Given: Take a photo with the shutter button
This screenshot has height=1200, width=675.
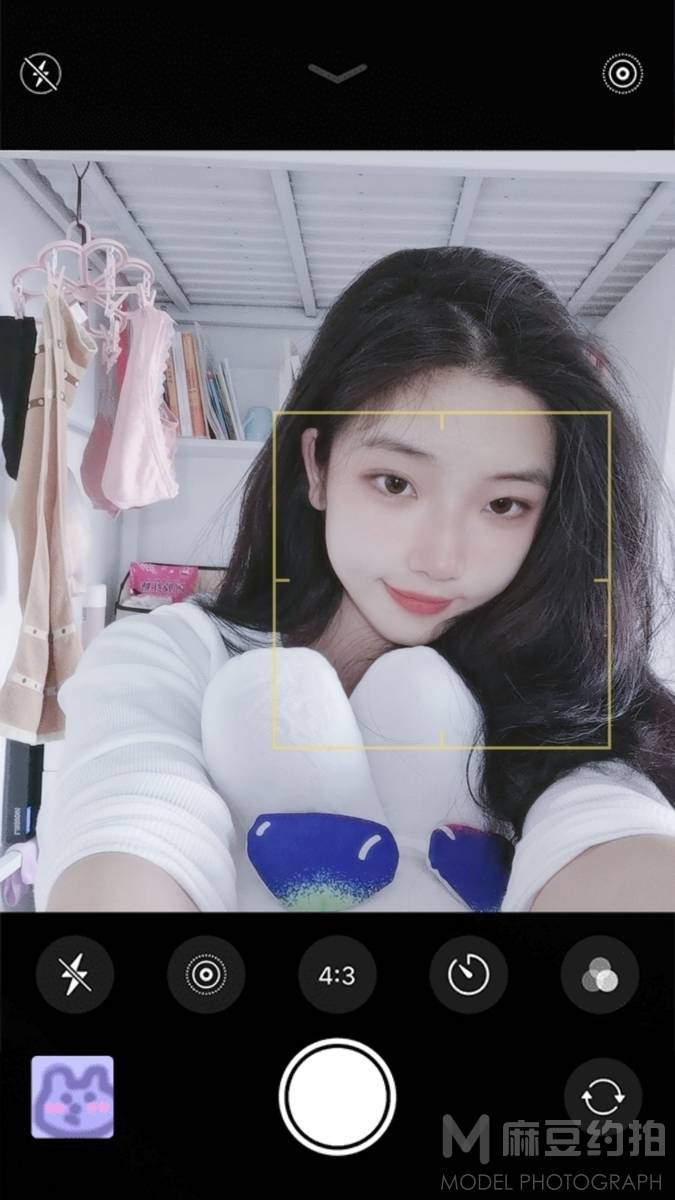Looking at the screenshot, I should click(337, 1097).
